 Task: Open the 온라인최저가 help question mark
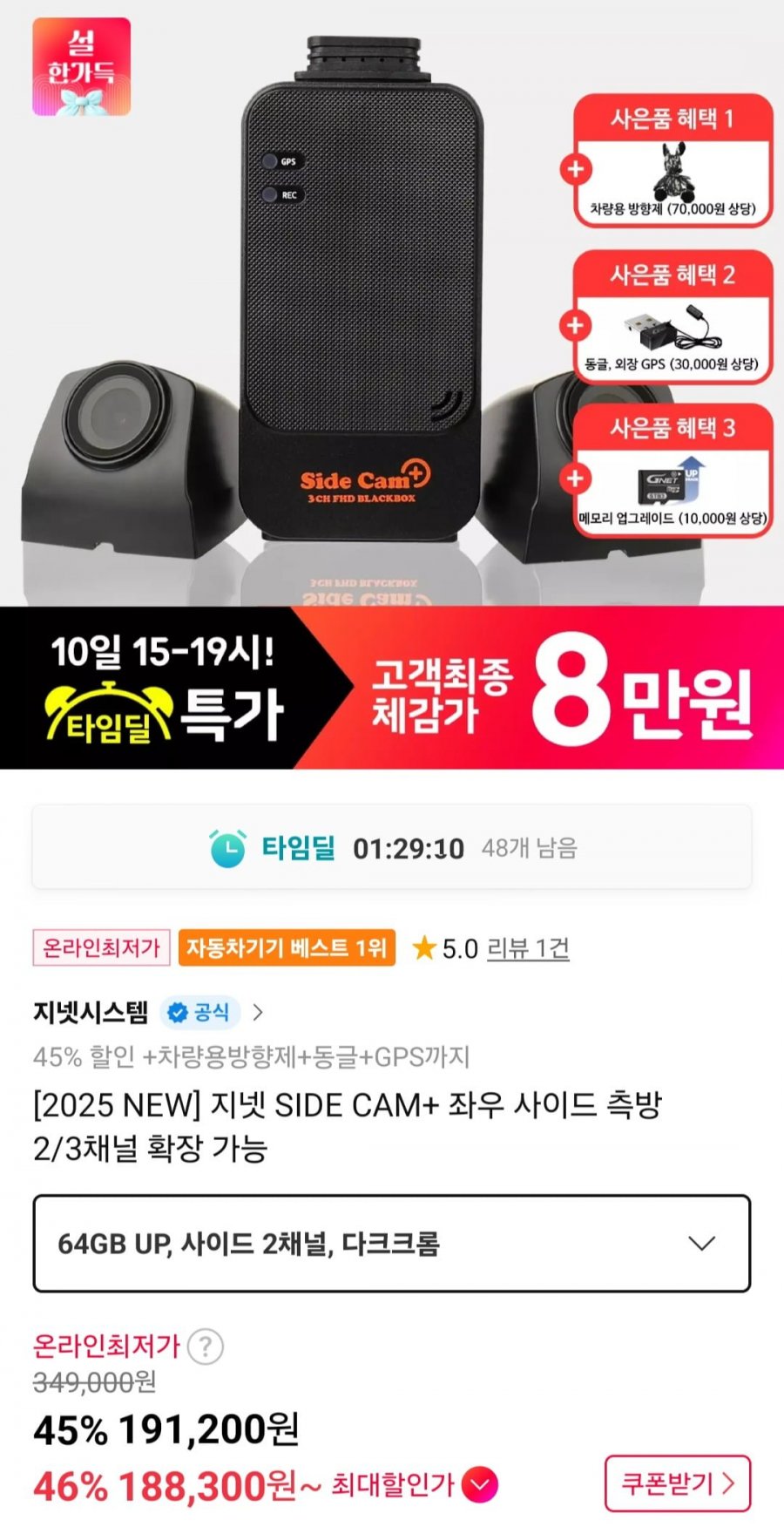click(x=206, y=1347)
